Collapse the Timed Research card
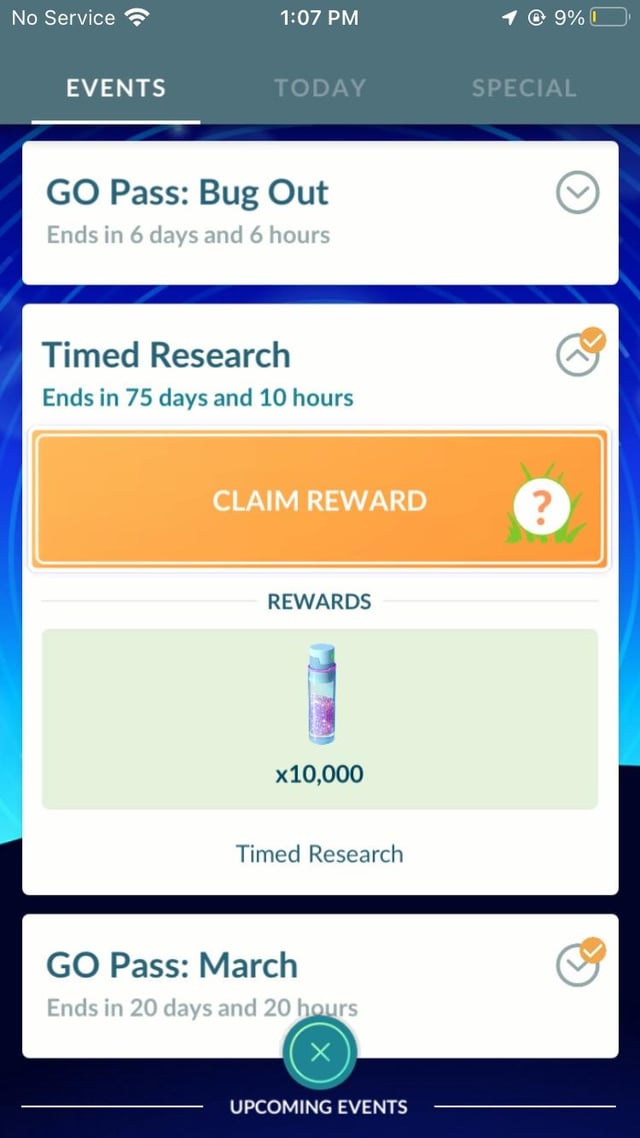The image size is (640, 1138). (577, 355)
